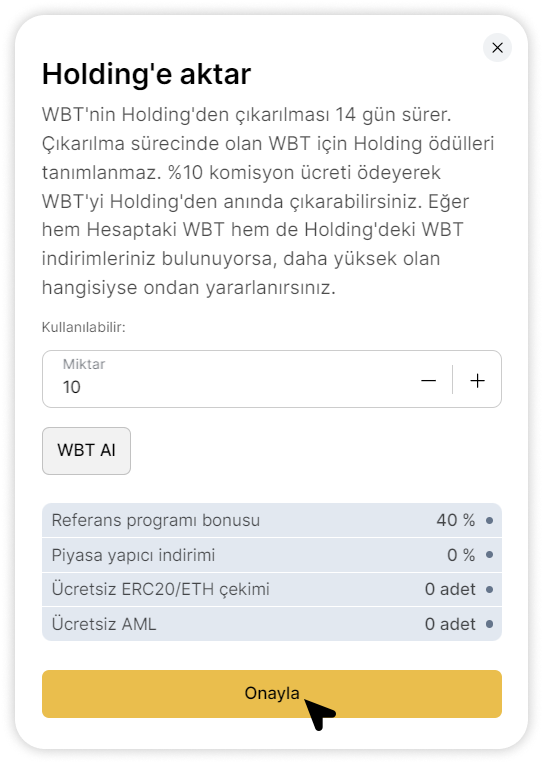Screen dimensions: 543x764
Task: Decrease the amount with the minus button
Action: (x=428, y=381)
